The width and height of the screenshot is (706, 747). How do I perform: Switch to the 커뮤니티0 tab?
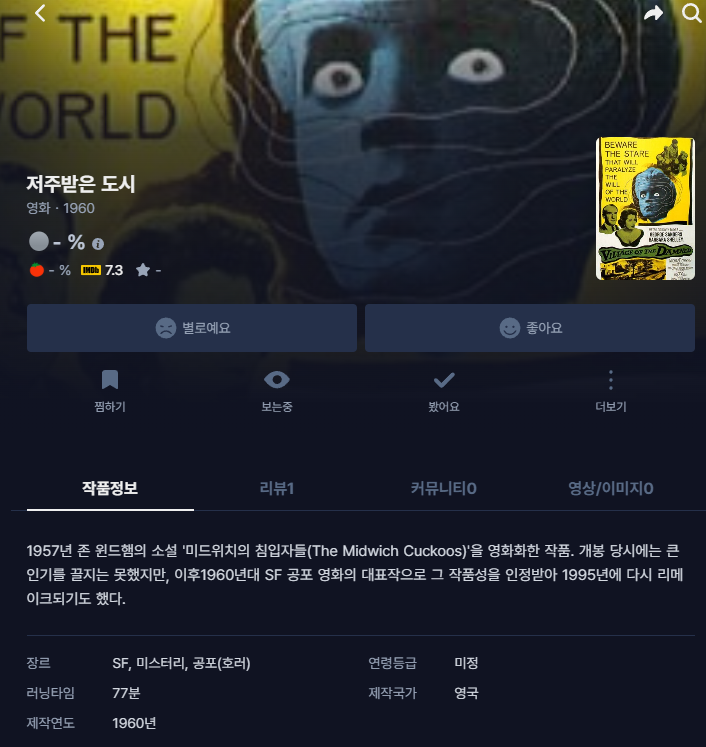tap(443, 488)
